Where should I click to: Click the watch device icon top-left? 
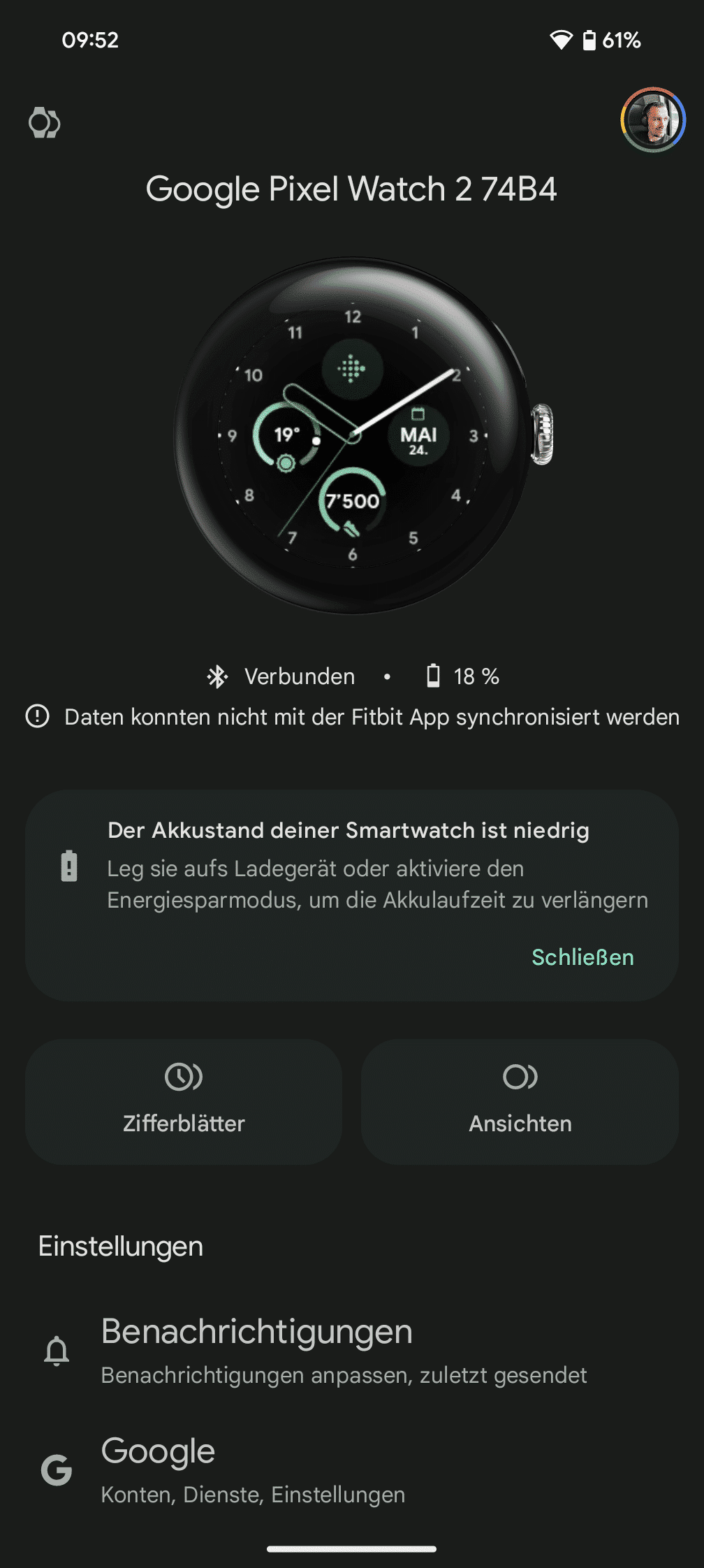click(x=44, y=123)
